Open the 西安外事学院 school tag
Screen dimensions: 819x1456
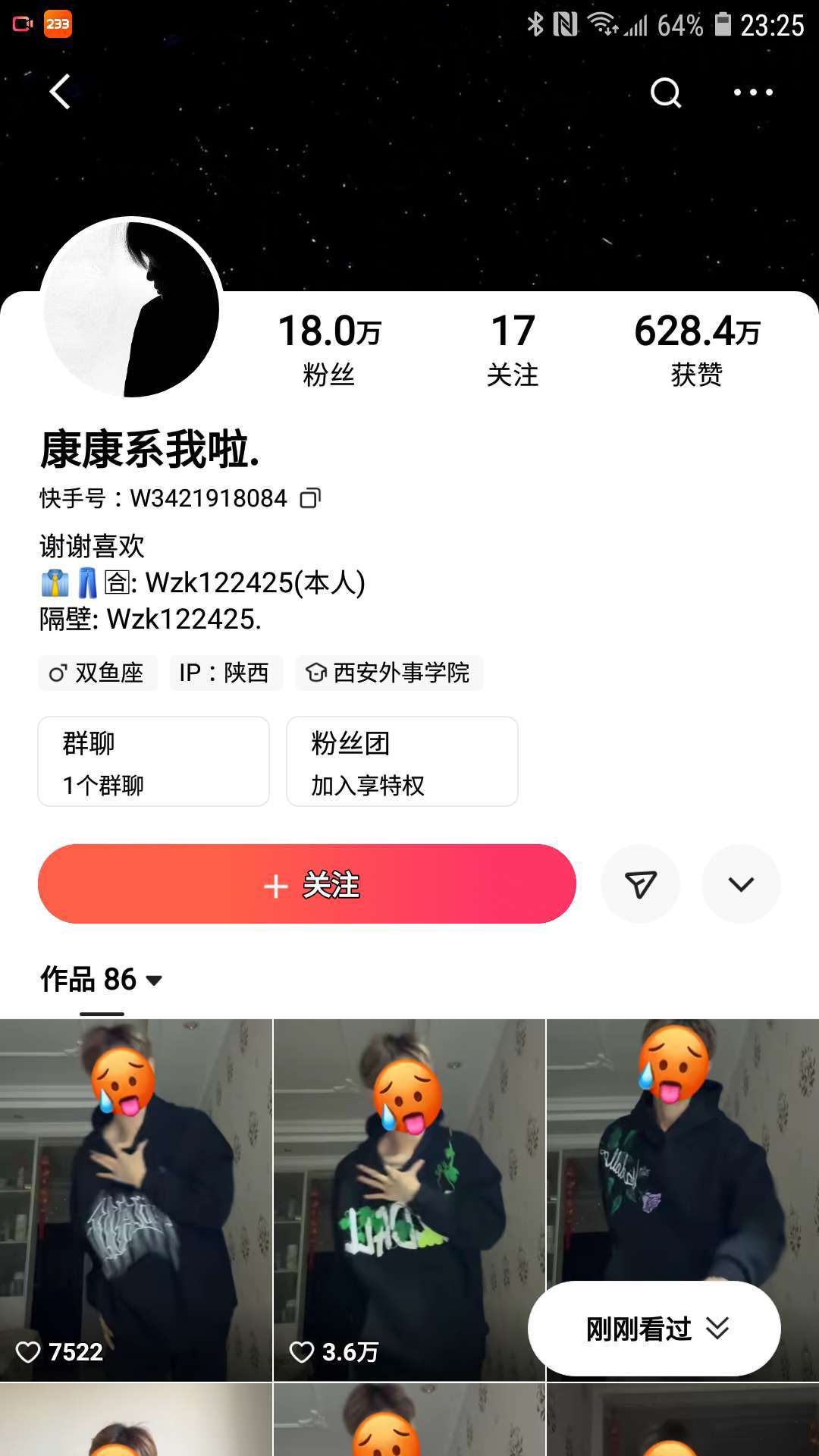389,673
